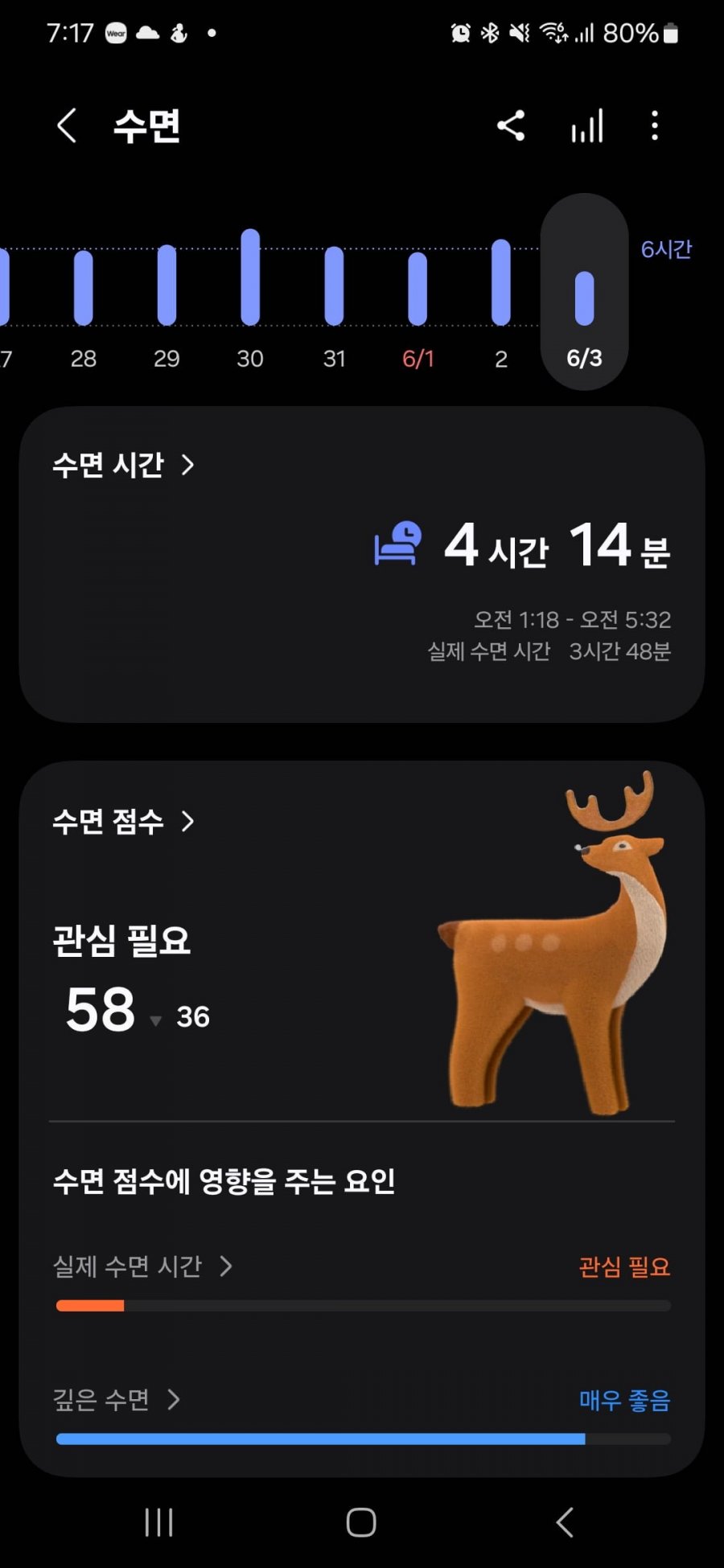Open the sleep trends chart icon

point(587,126)
